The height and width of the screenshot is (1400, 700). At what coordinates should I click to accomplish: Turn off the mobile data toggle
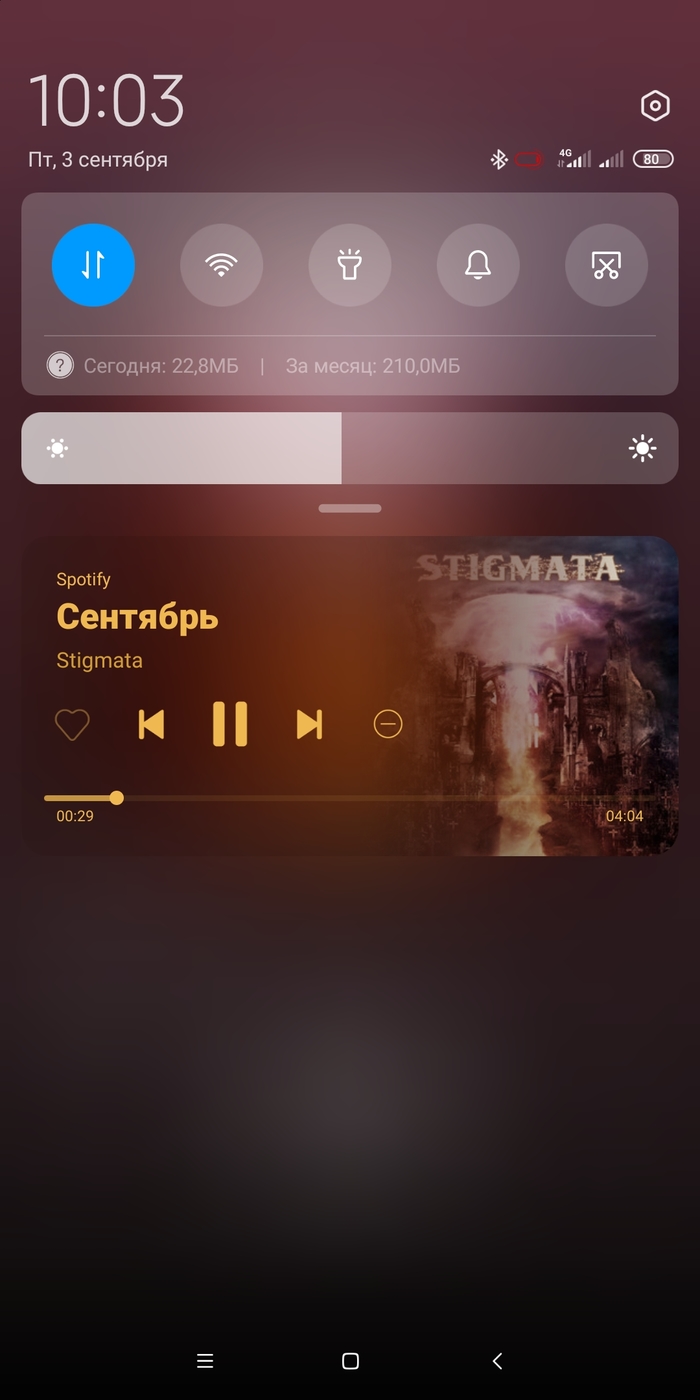93,265
